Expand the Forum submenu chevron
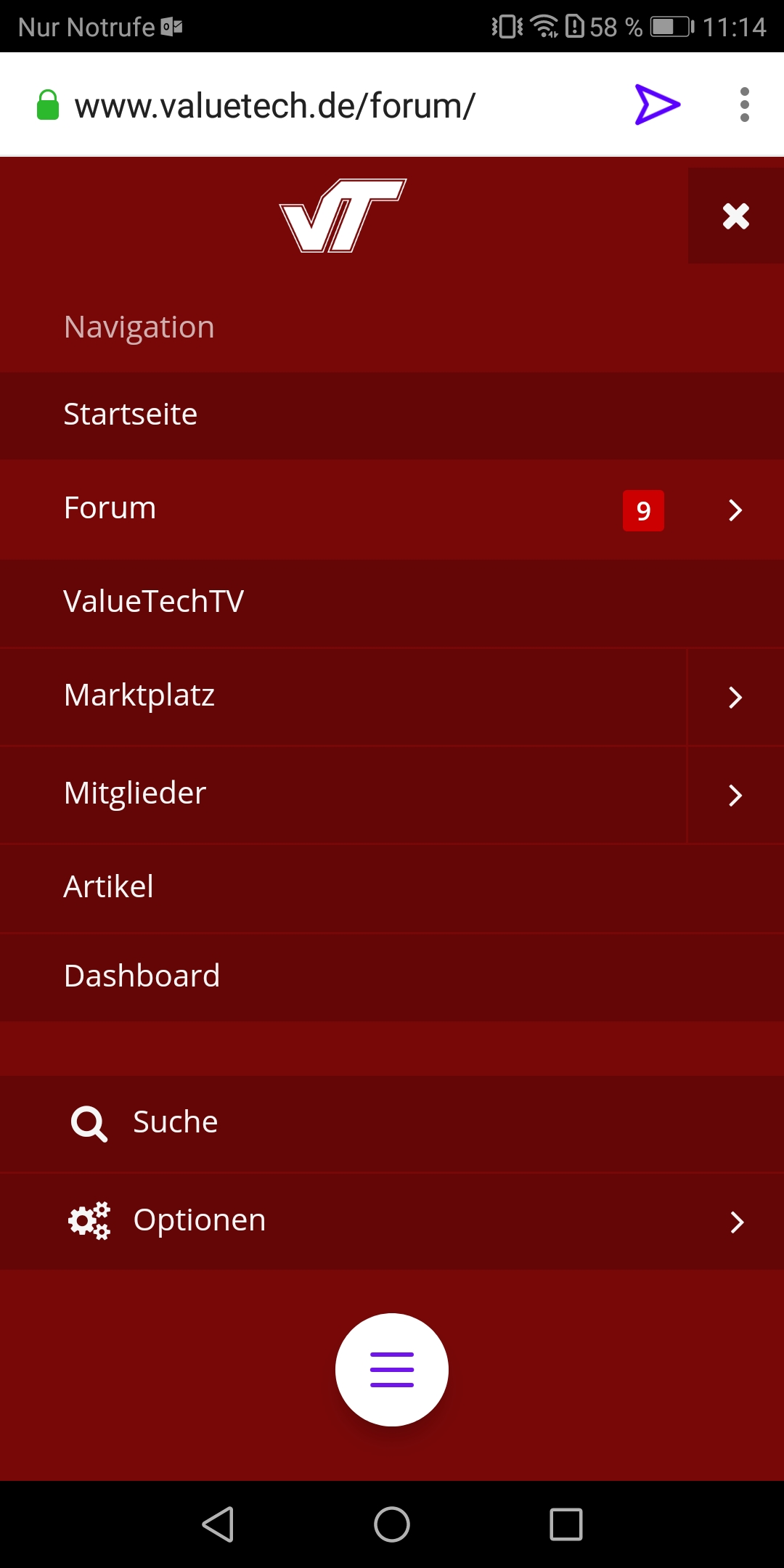This screenshot has width=784, height=1568. coord(735,510)
